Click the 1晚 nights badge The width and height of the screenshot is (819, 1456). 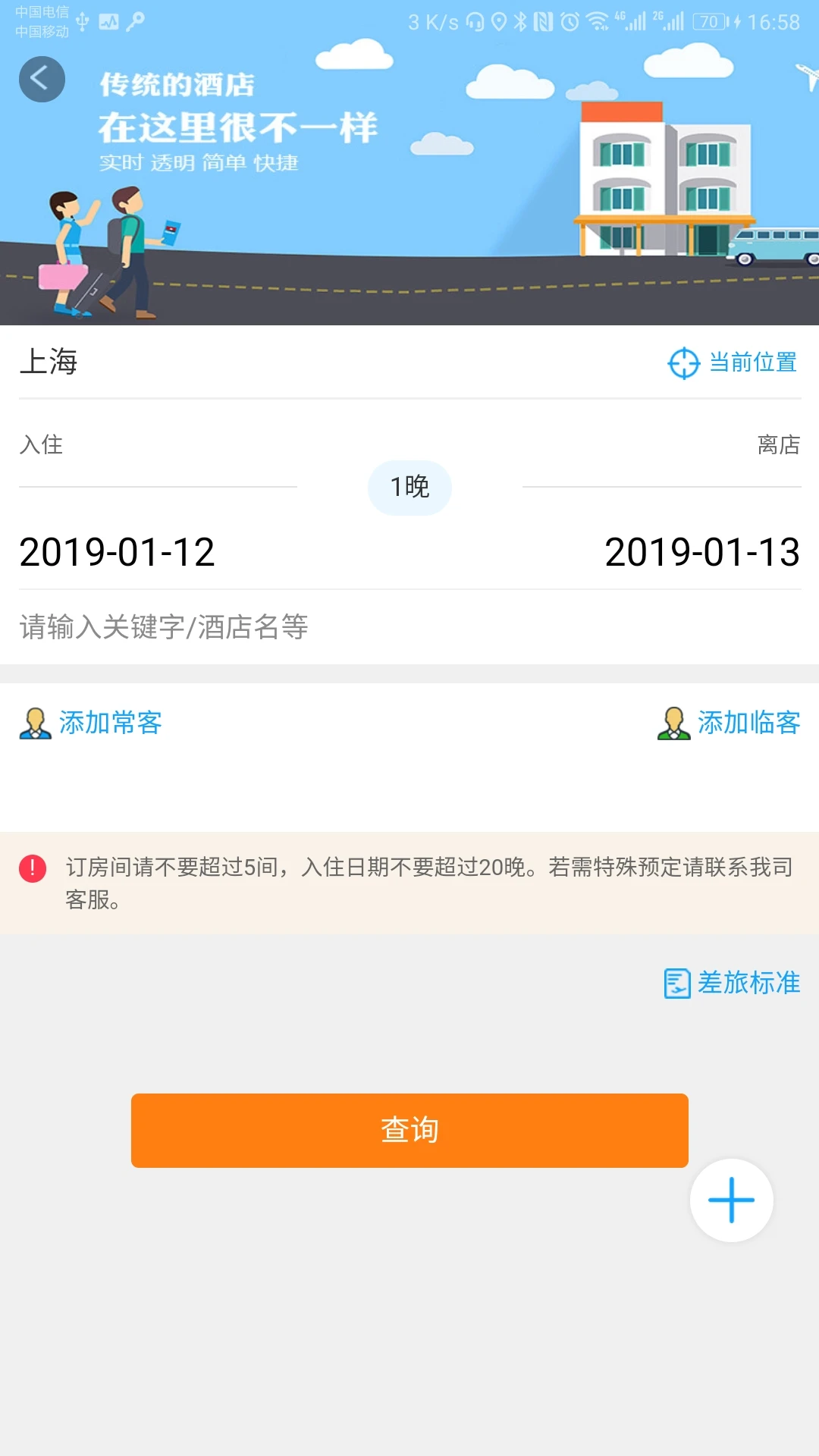[x=409, y=488]
